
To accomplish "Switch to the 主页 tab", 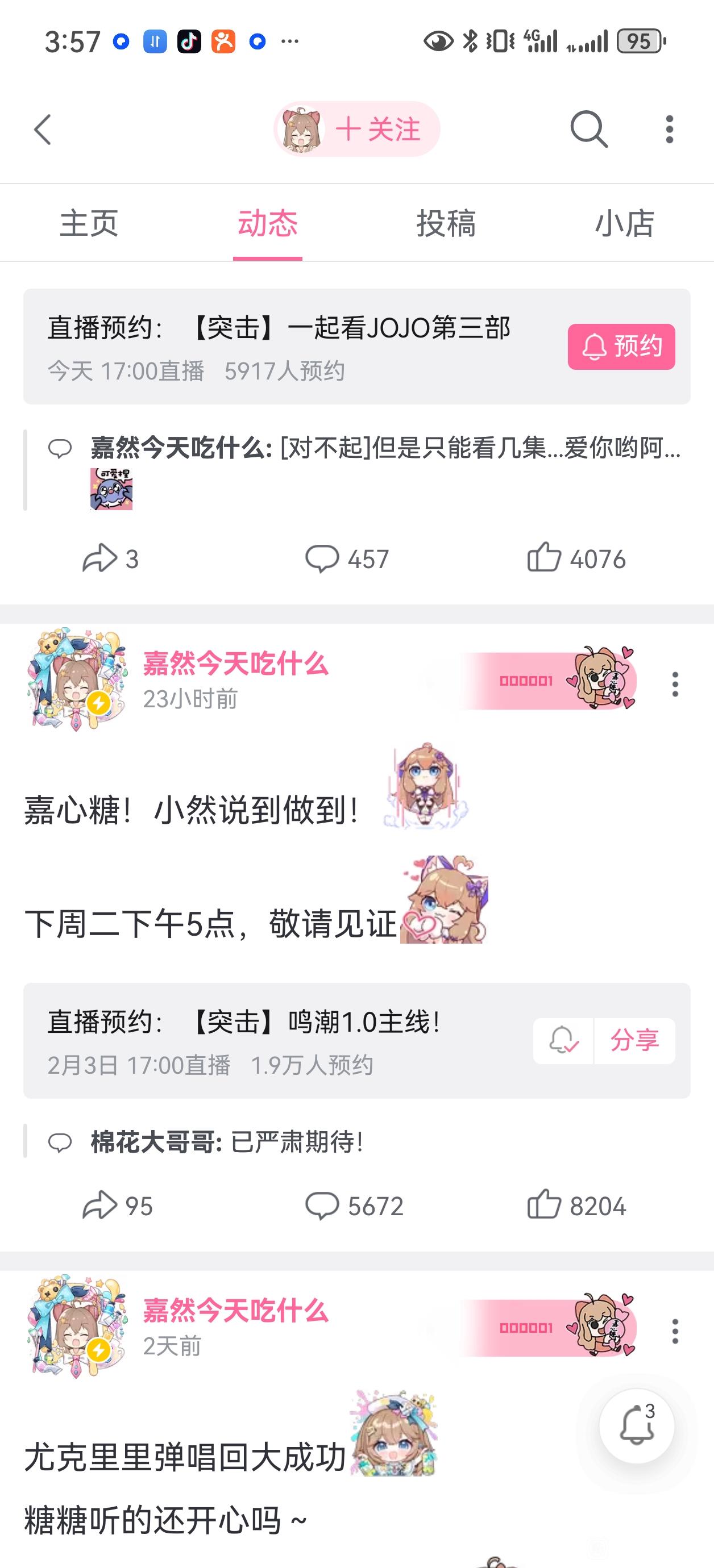I will [x=89, y=223].
